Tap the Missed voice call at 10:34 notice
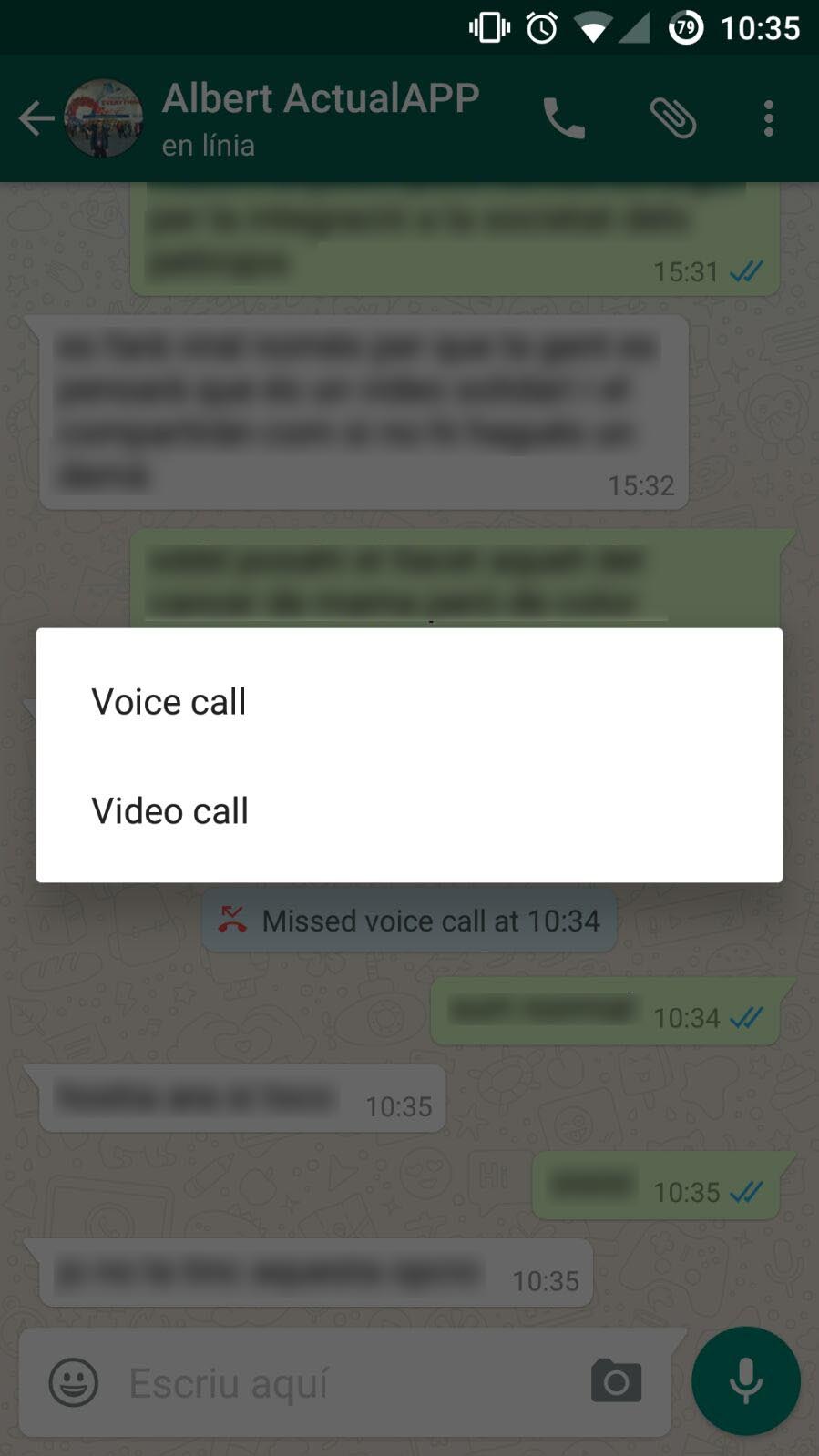 click(409, 921)
